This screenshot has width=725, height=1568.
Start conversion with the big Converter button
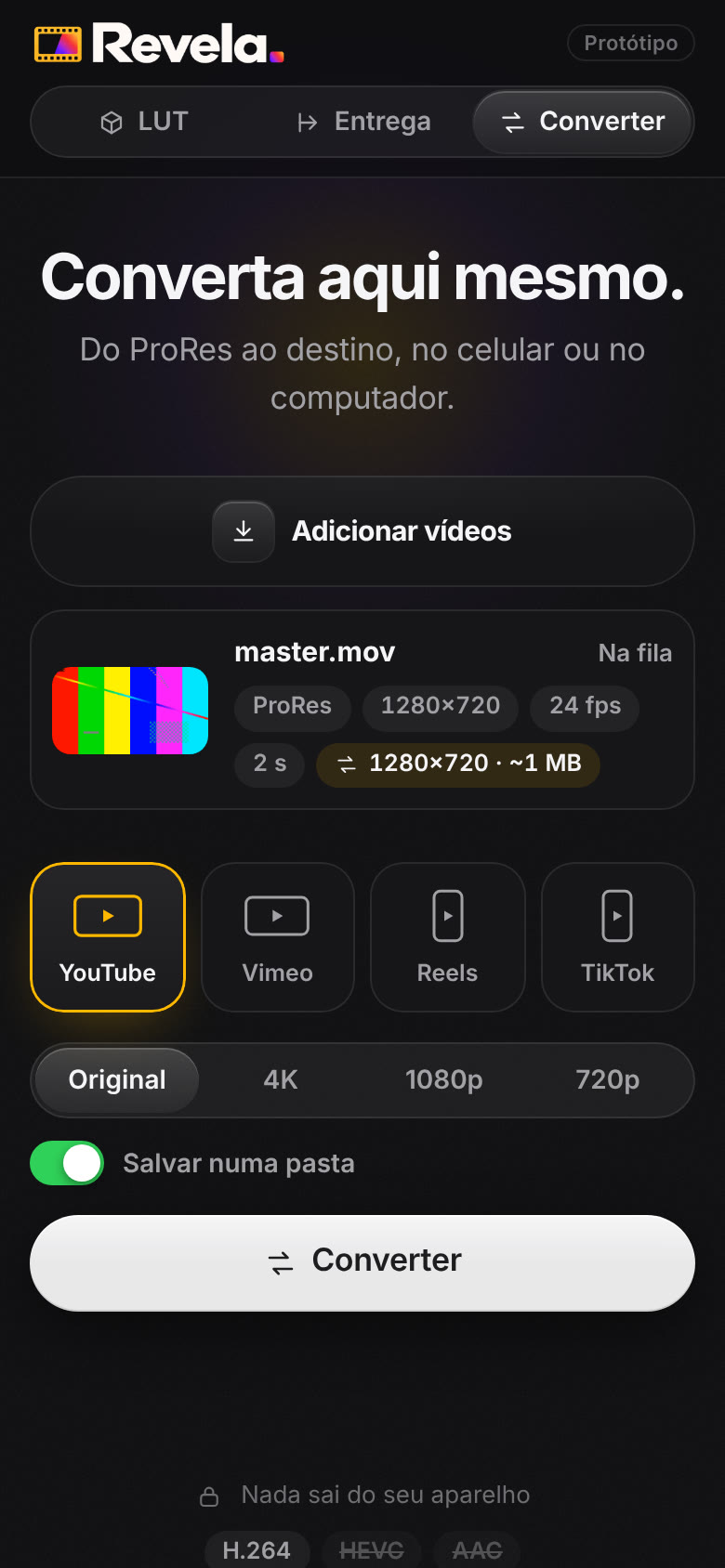pyautogui.click(x=362, y=1262)
